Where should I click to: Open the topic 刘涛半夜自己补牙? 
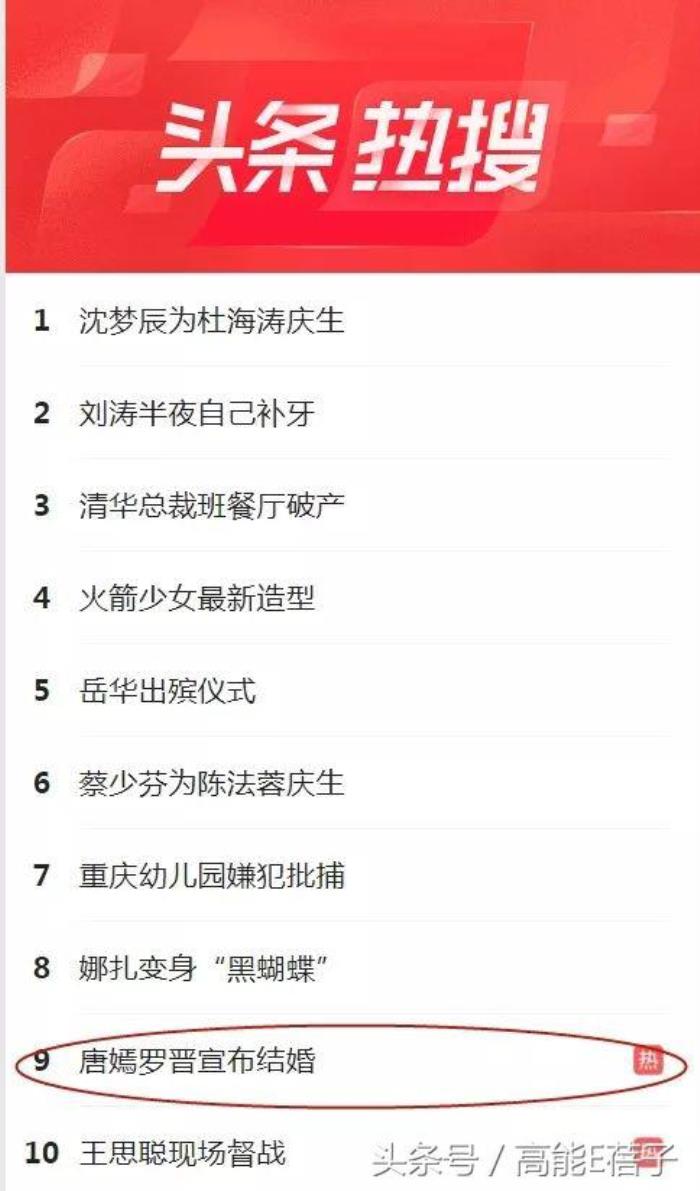[x=196, y=413]
